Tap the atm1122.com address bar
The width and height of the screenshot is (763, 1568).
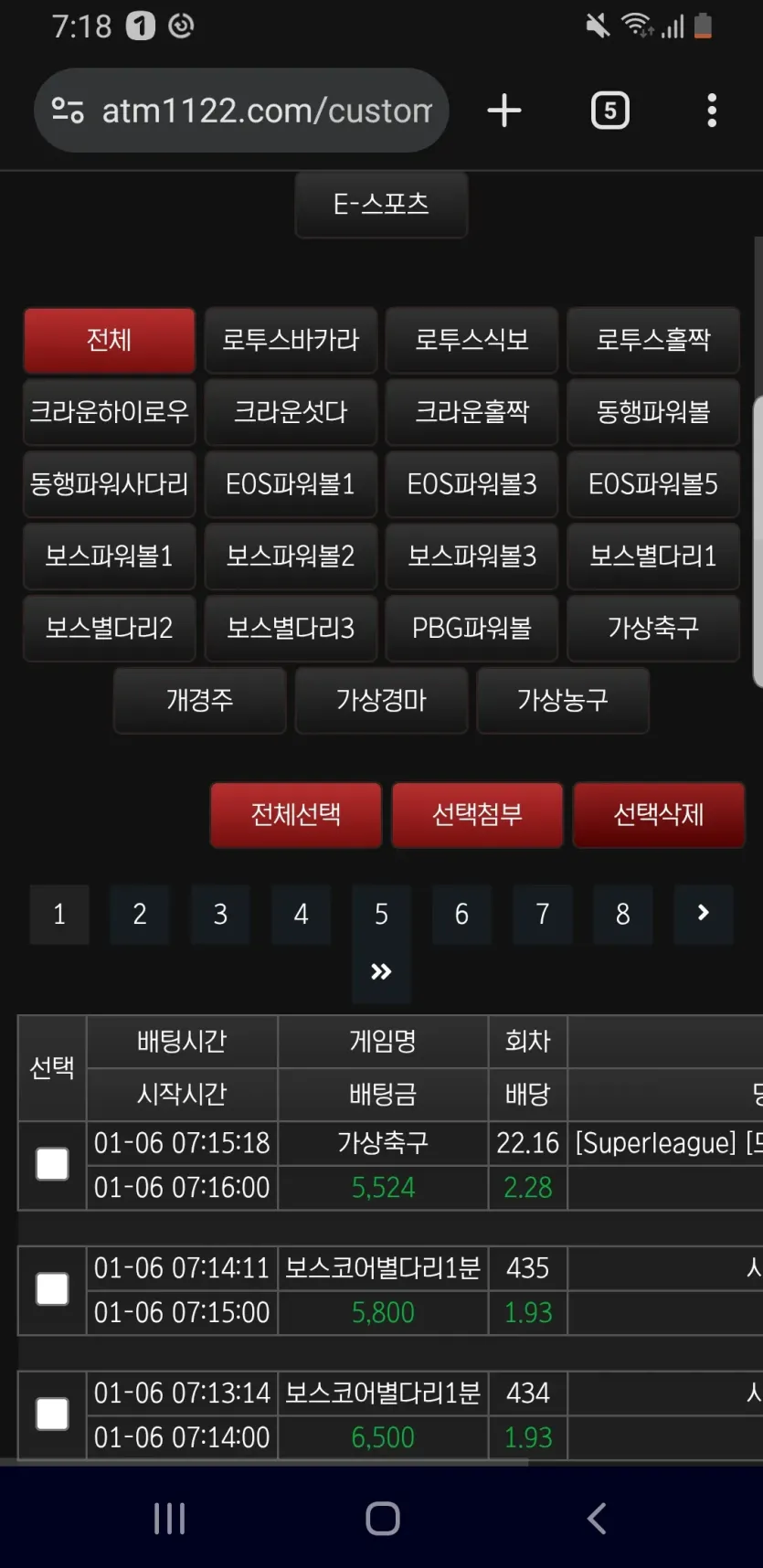241,111
